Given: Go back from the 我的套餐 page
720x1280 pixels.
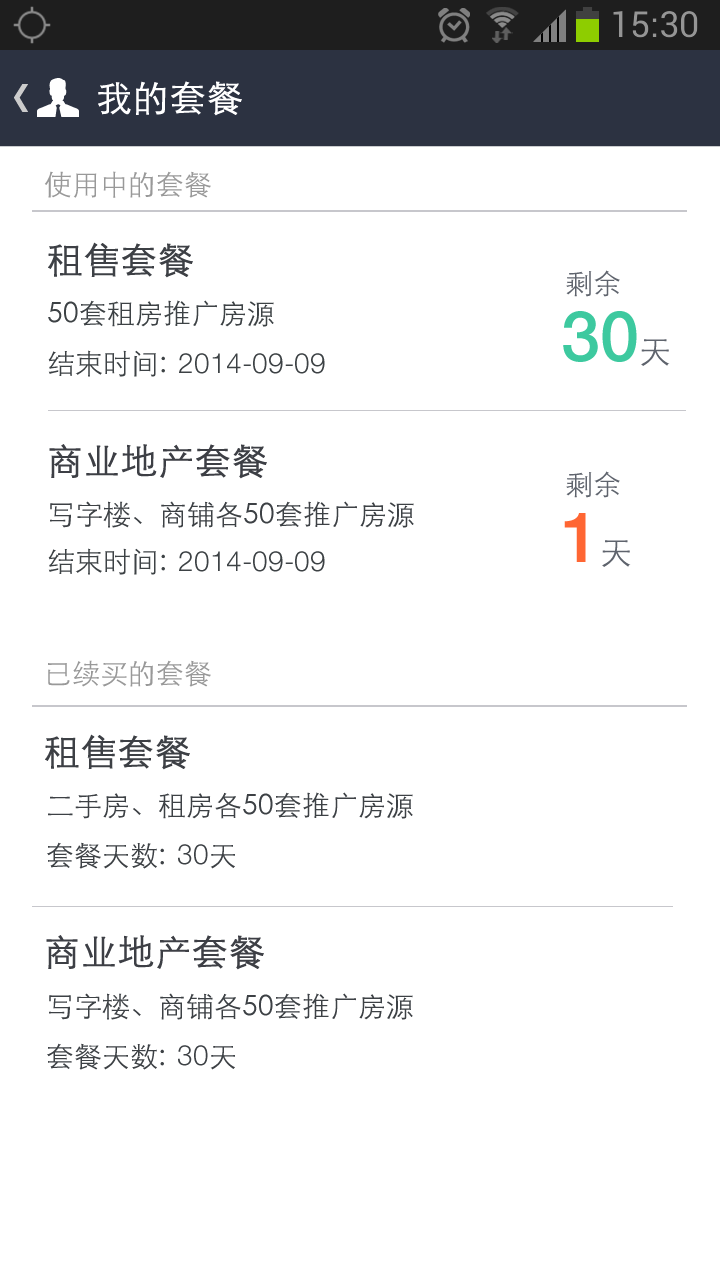Looking at the screenshot, I should pyautogui.click(x=22, y=98).
